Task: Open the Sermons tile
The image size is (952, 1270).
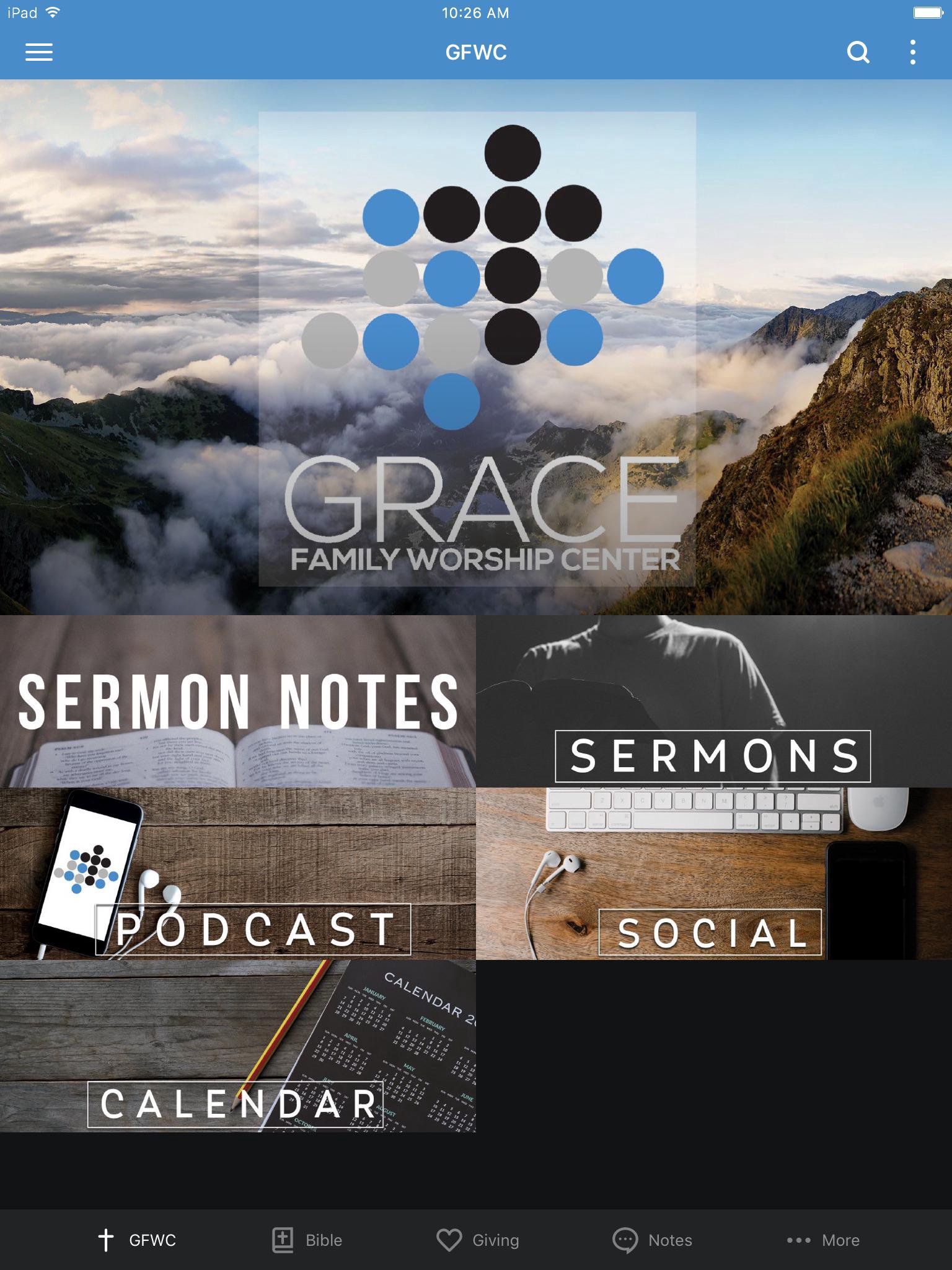Action: 714,701
